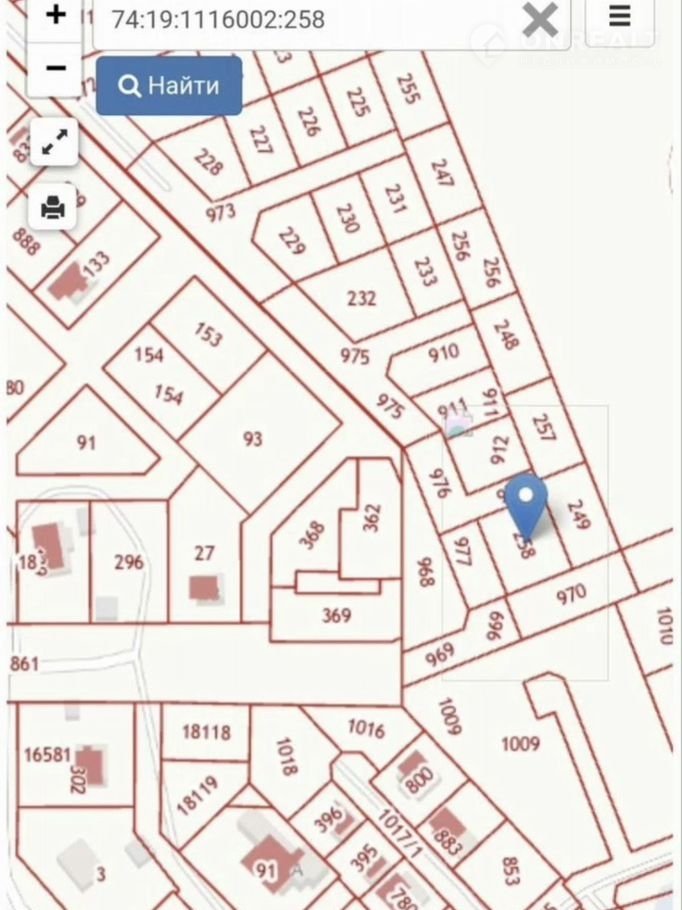The height and width of the screenshot is (910, 682).
Task: Toggle fullscreen map view
Action: (x=53, y=144)
